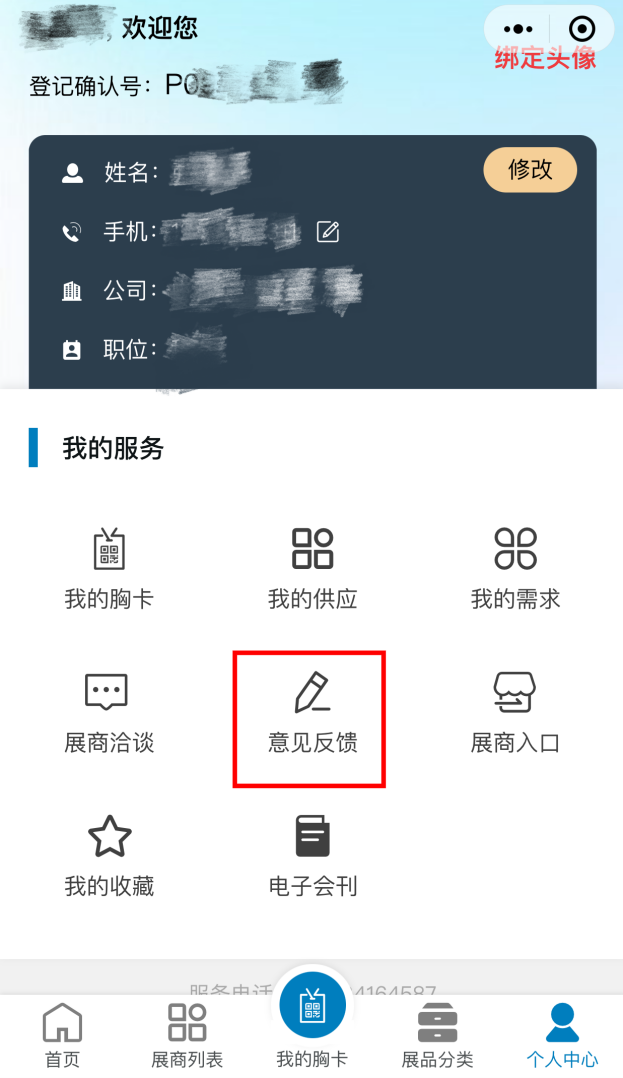Switch to the 首页 tab
623x1078 pixels.
pos(62,1036)
